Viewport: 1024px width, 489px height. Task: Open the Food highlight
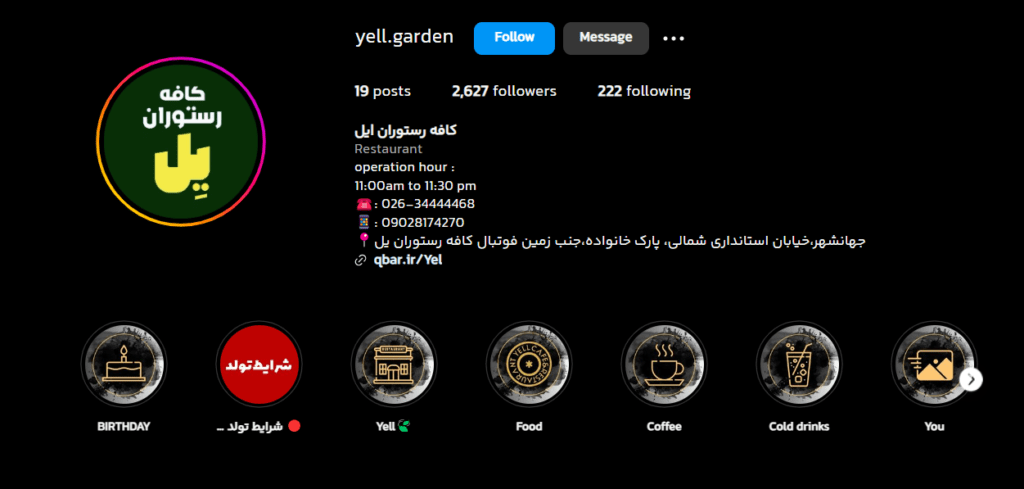pyautogui.click(x=529, y=365)
